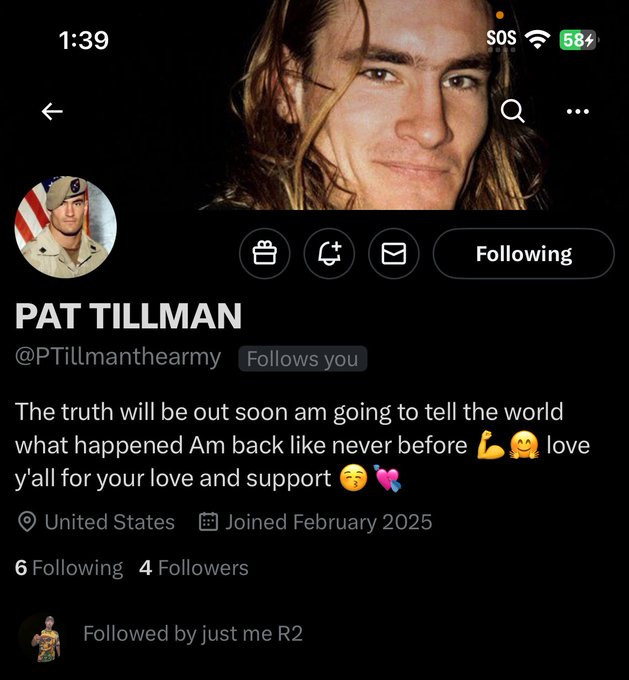
Task: Turn on post notifications bell
Action: click(x=329, y=254)
